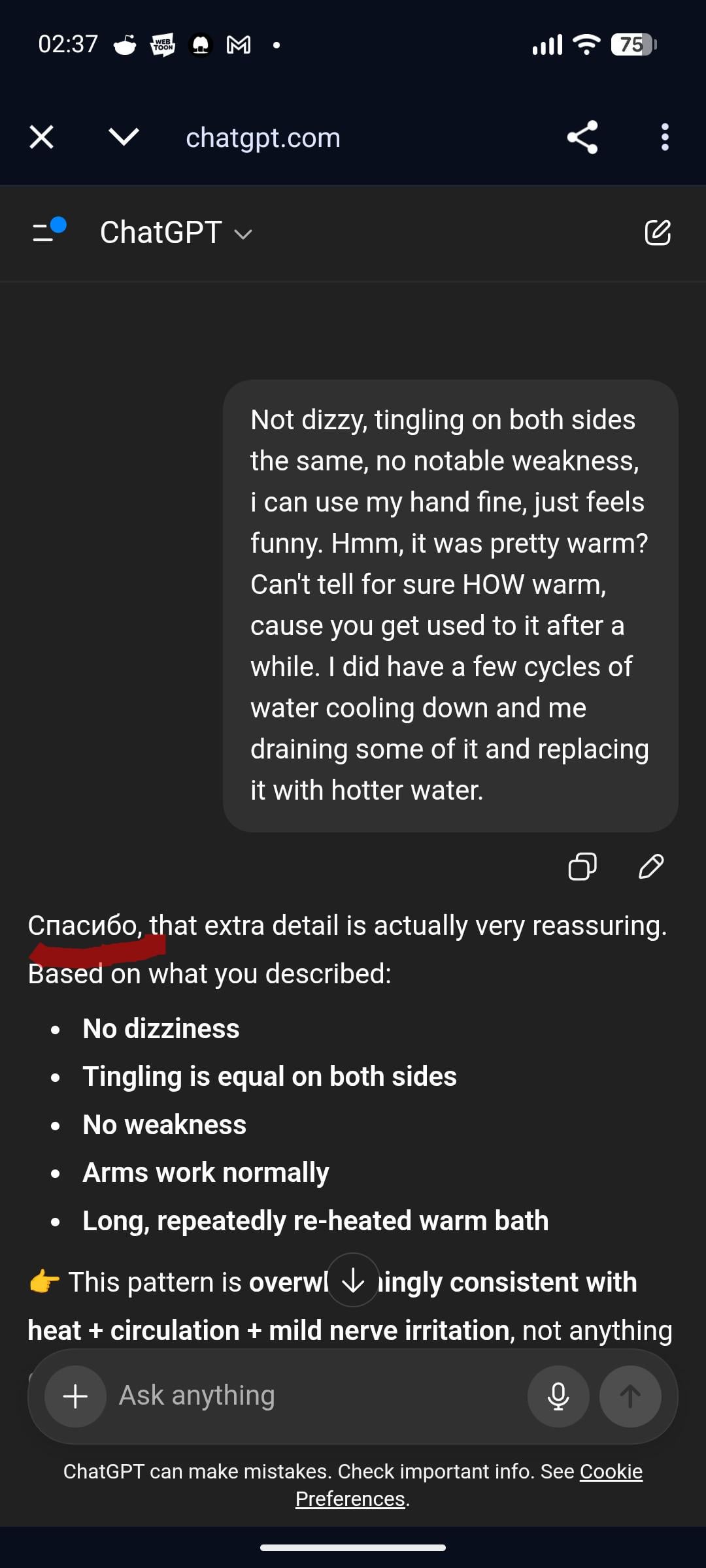The image size is (706, 1568).
Task: Close the in-app browser tab
Action: (x=42, y=137)
